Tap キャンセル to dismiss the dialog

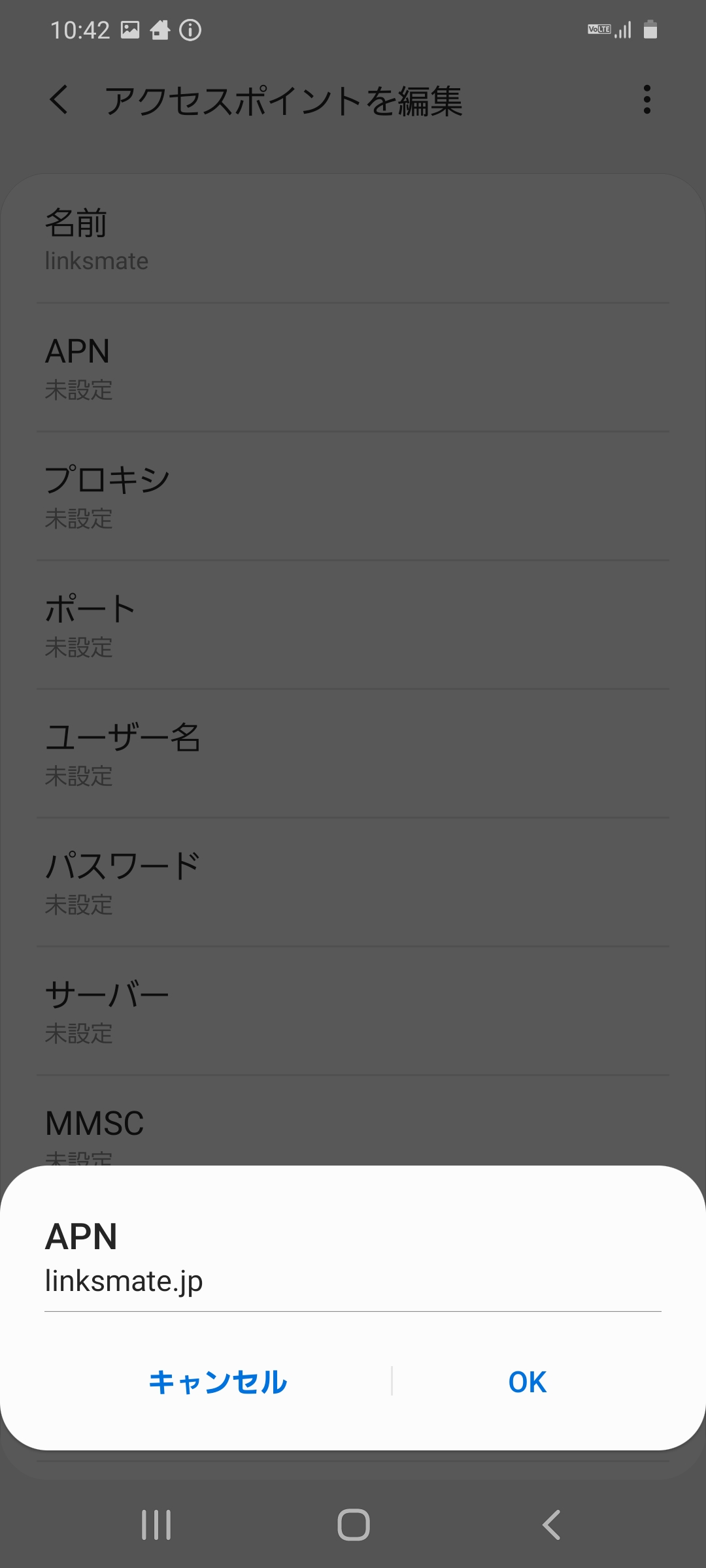(218, 1382)
